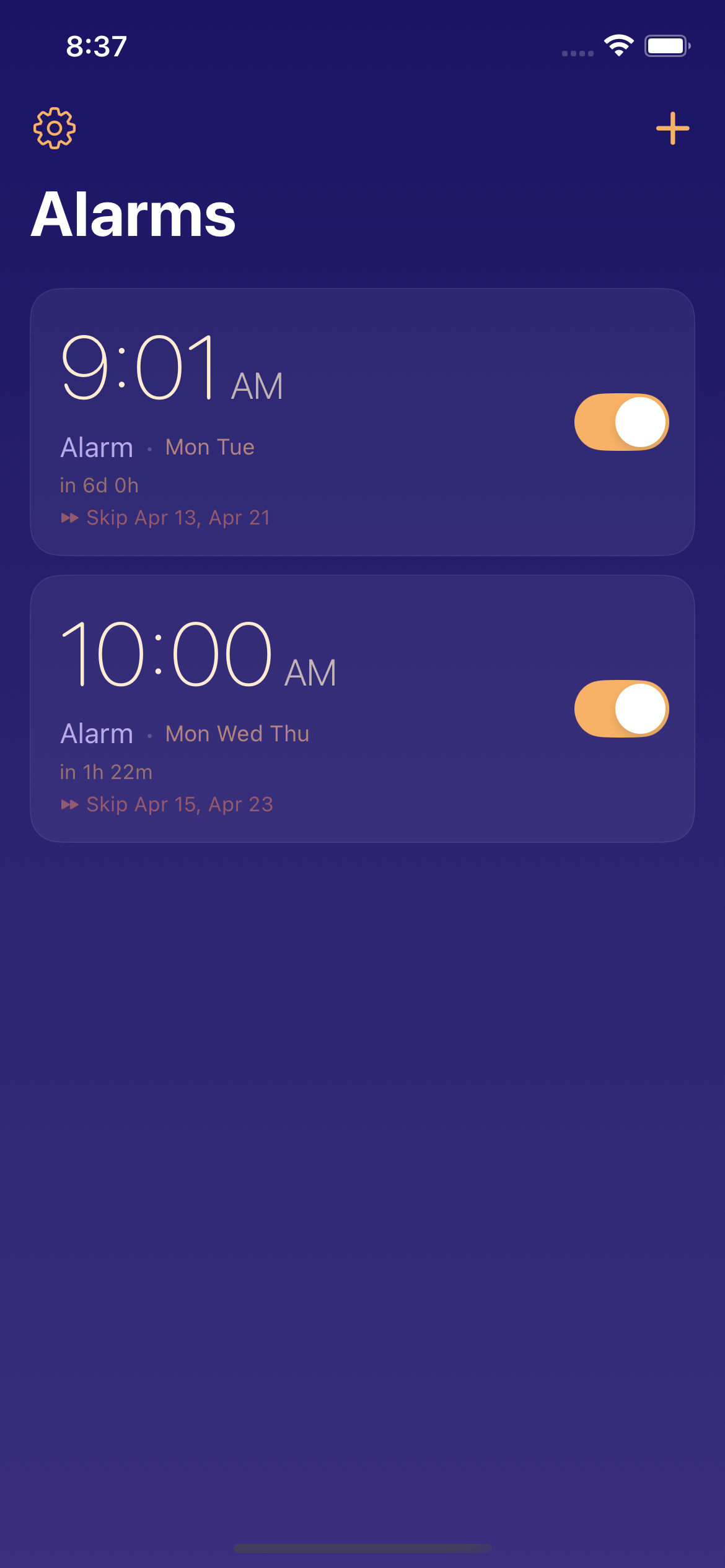Screen dimensions: 725x1568
Task: Click Skip Apr 15, Apr 23 link
Action: (180, 804)
